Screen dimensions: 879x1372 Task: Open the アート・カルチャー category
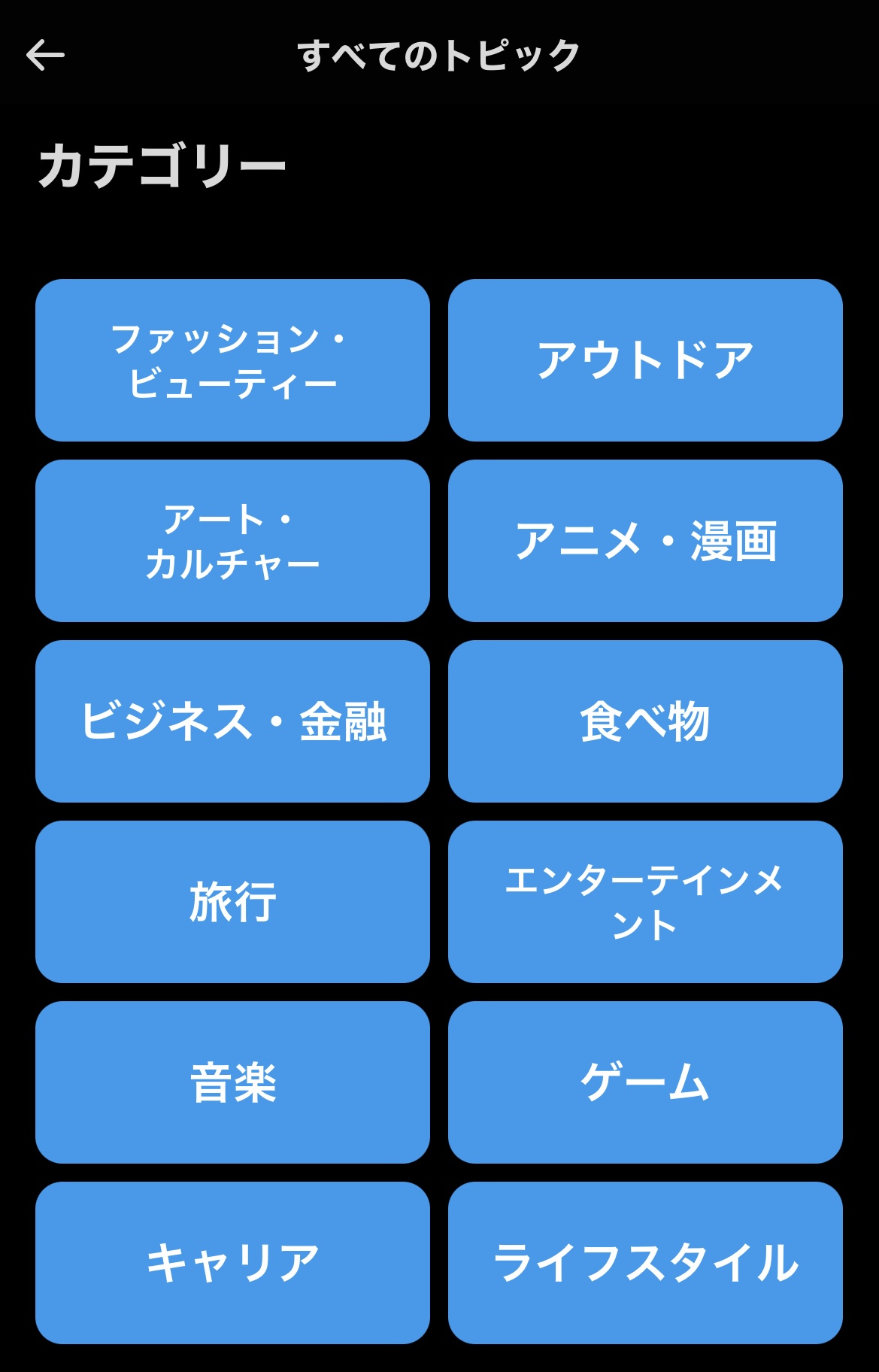tap(232, 541)
